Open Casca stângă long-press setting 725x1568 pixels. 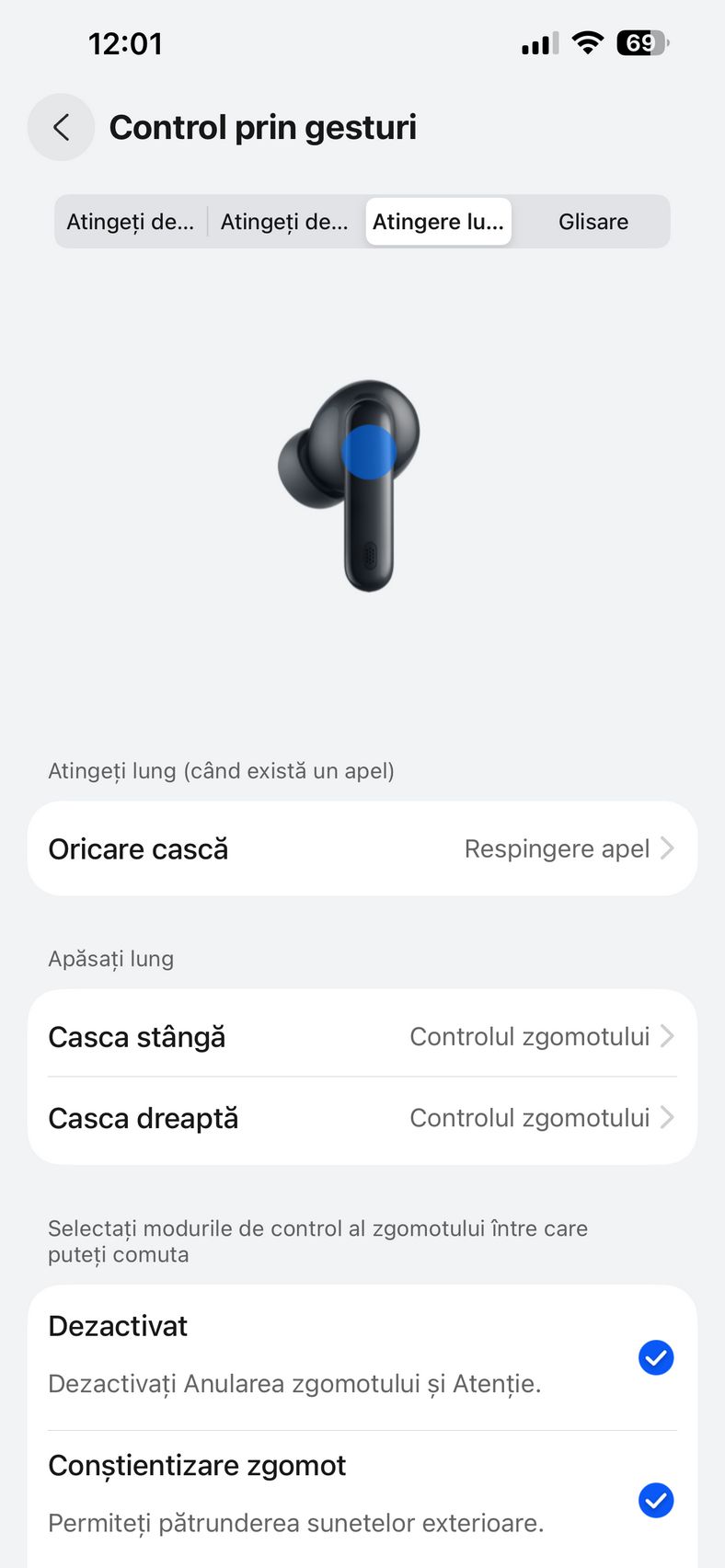point(362,1037)
